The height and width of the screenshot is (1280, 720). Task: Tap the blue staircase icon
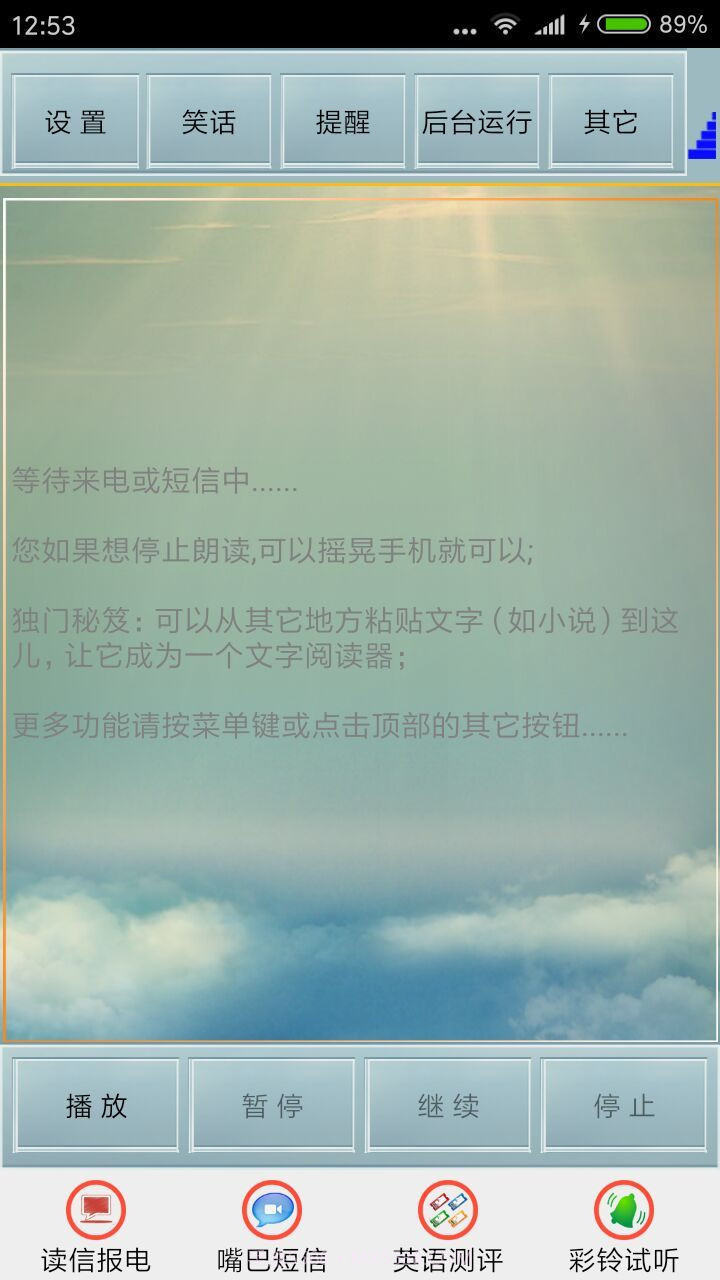[704, 136]
